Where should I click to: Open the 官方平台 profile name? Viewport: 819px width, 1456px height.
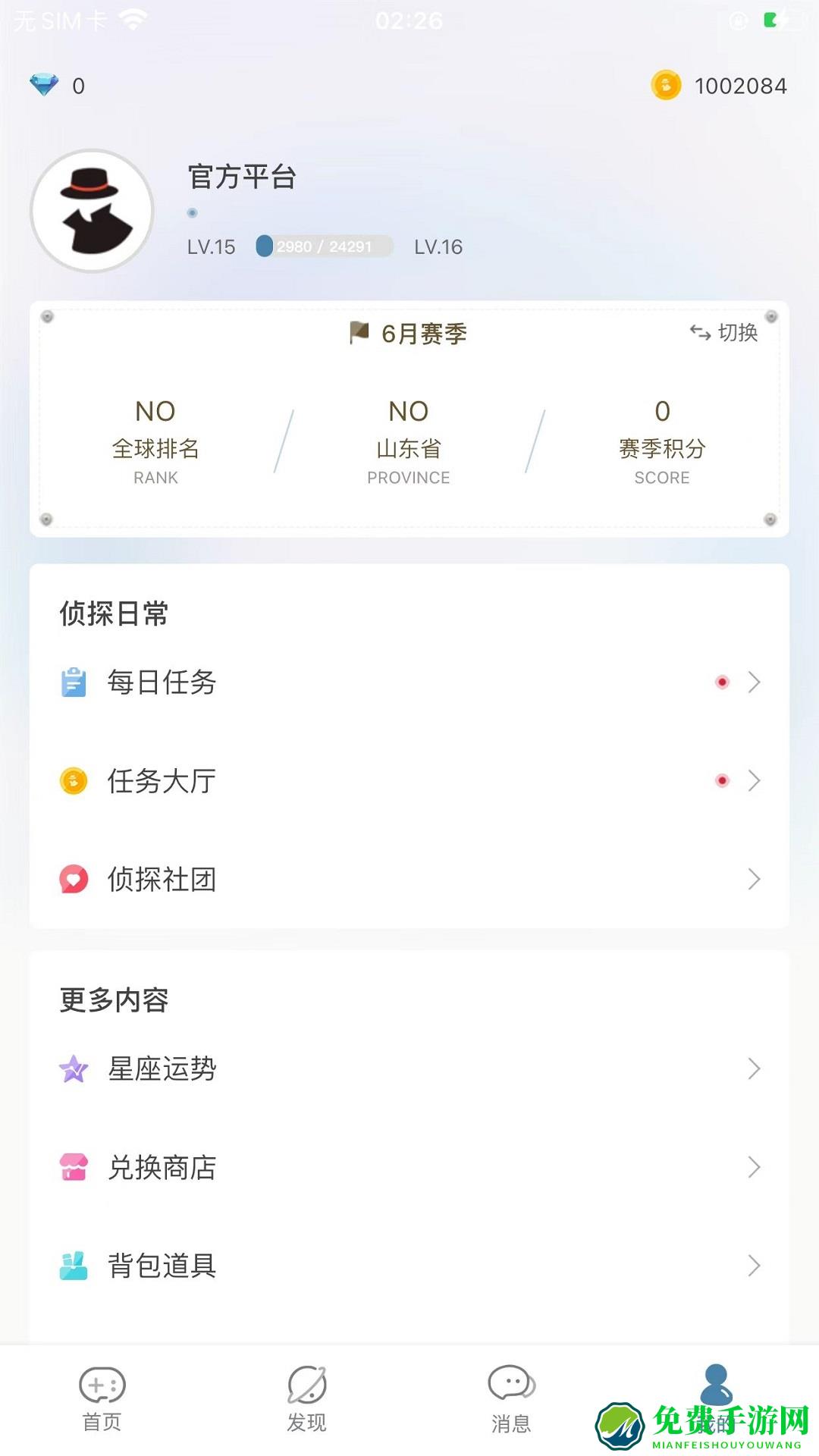click(243, 178)
